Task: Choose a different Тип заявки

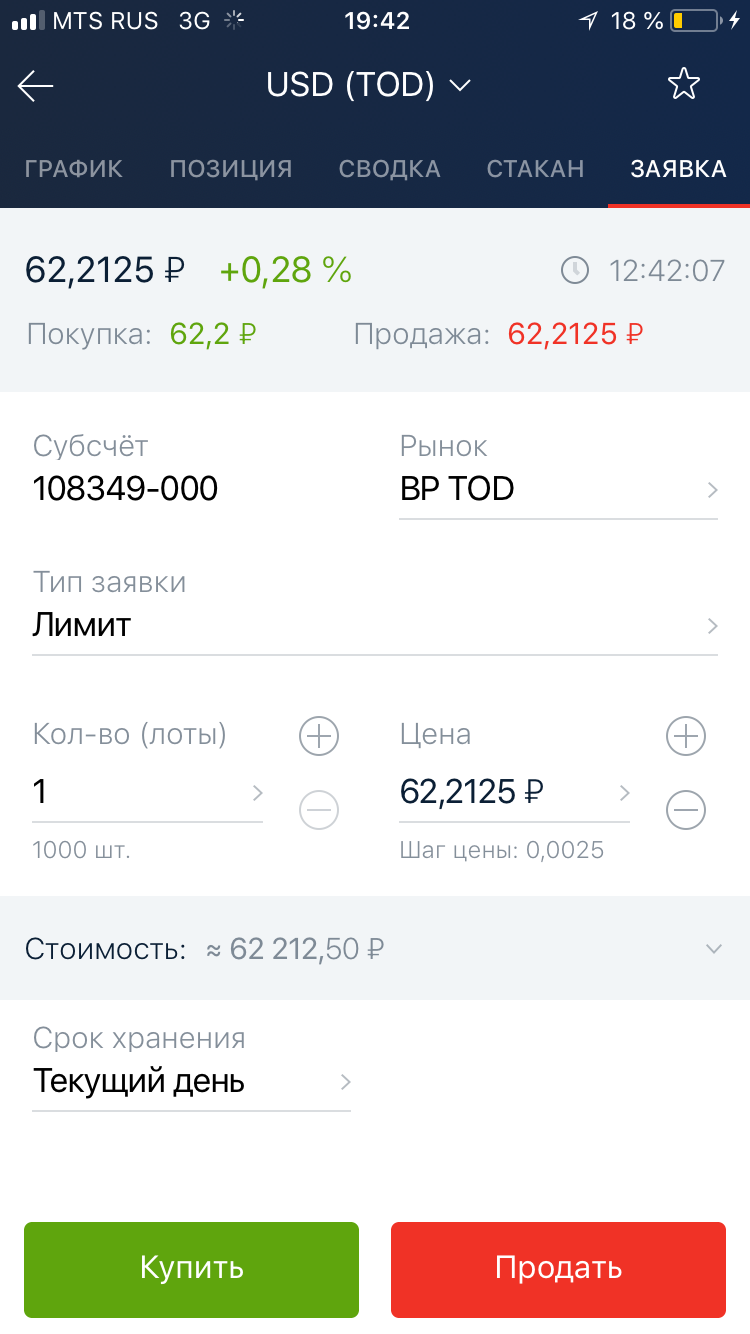Action: (x=375, y=626)
